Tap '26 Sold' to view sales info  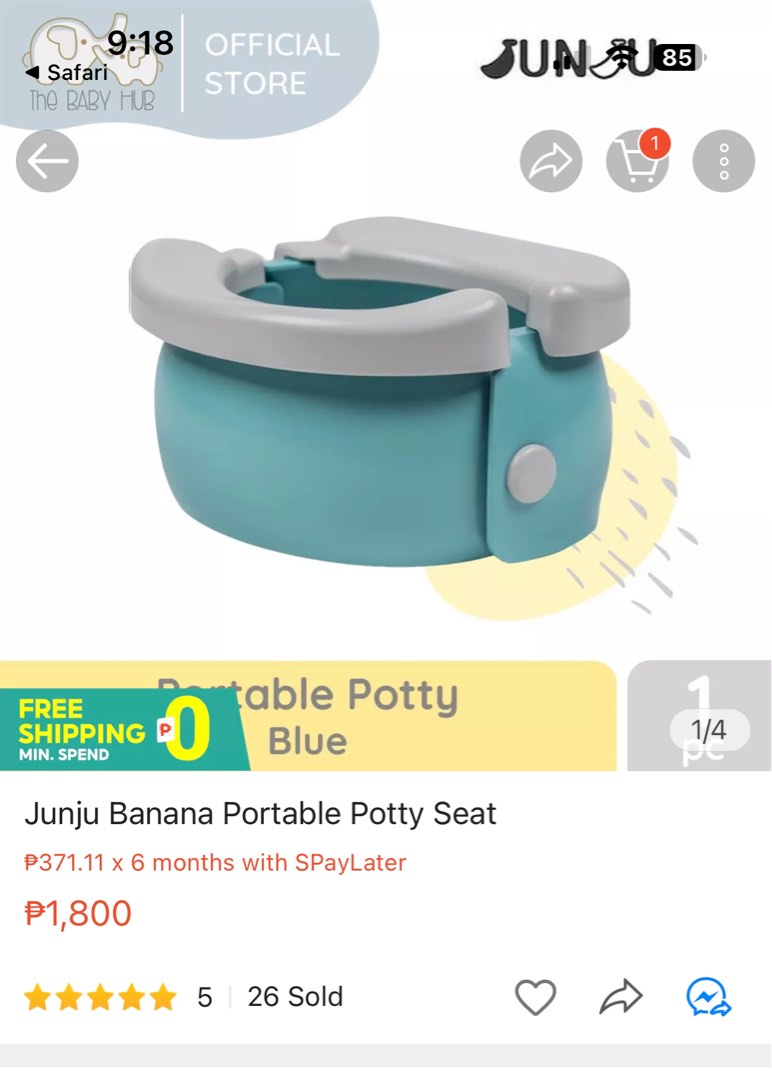(297, 996)
